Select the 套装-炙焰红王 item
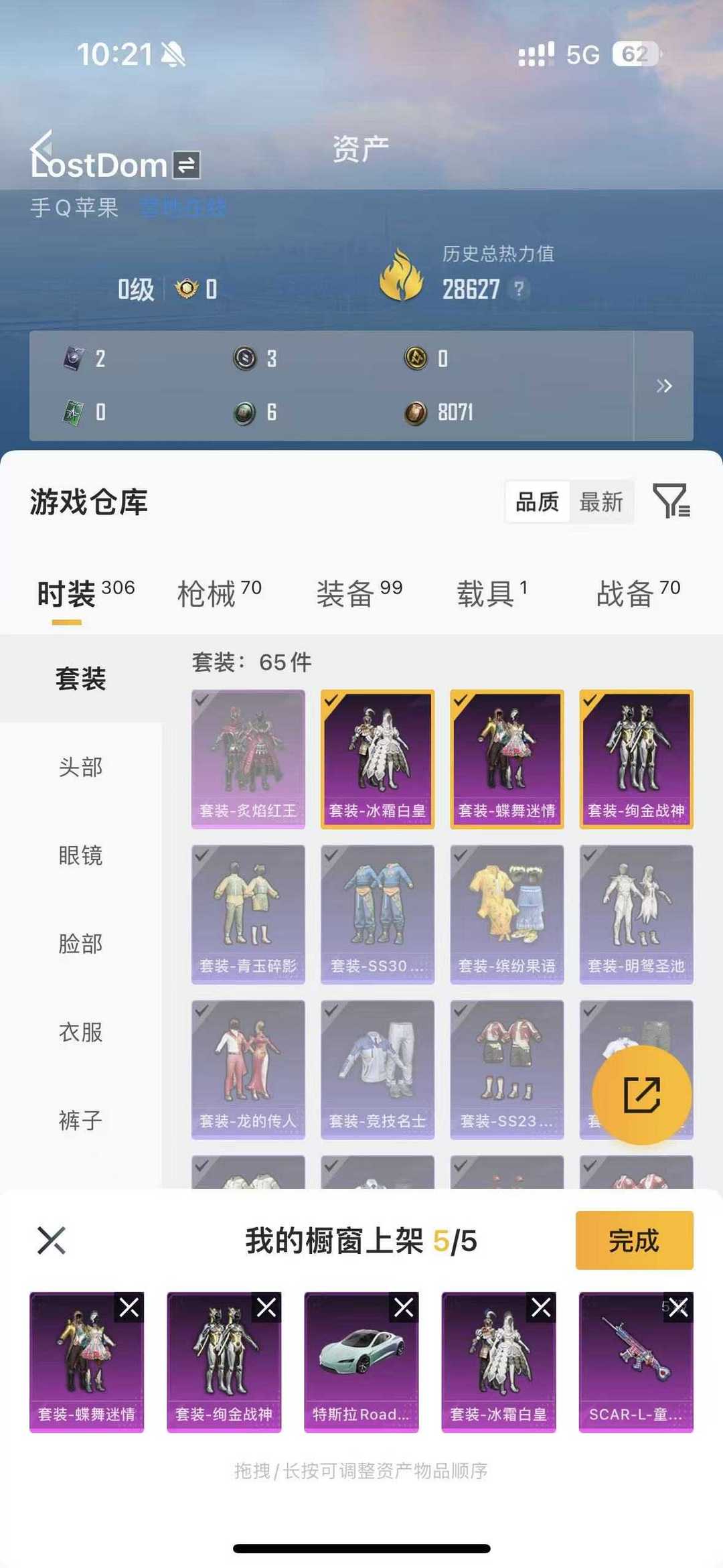The height and width of the screenshot is (1568, 723). pos(248,759)
